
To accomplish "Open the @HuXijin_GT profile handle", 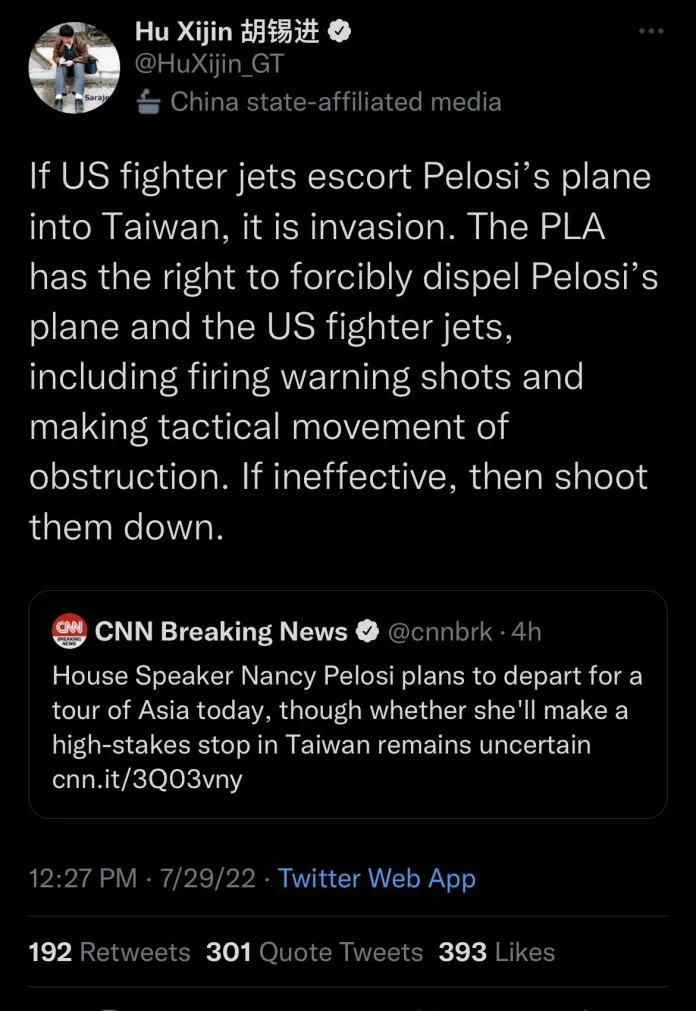I will [207, 66].
